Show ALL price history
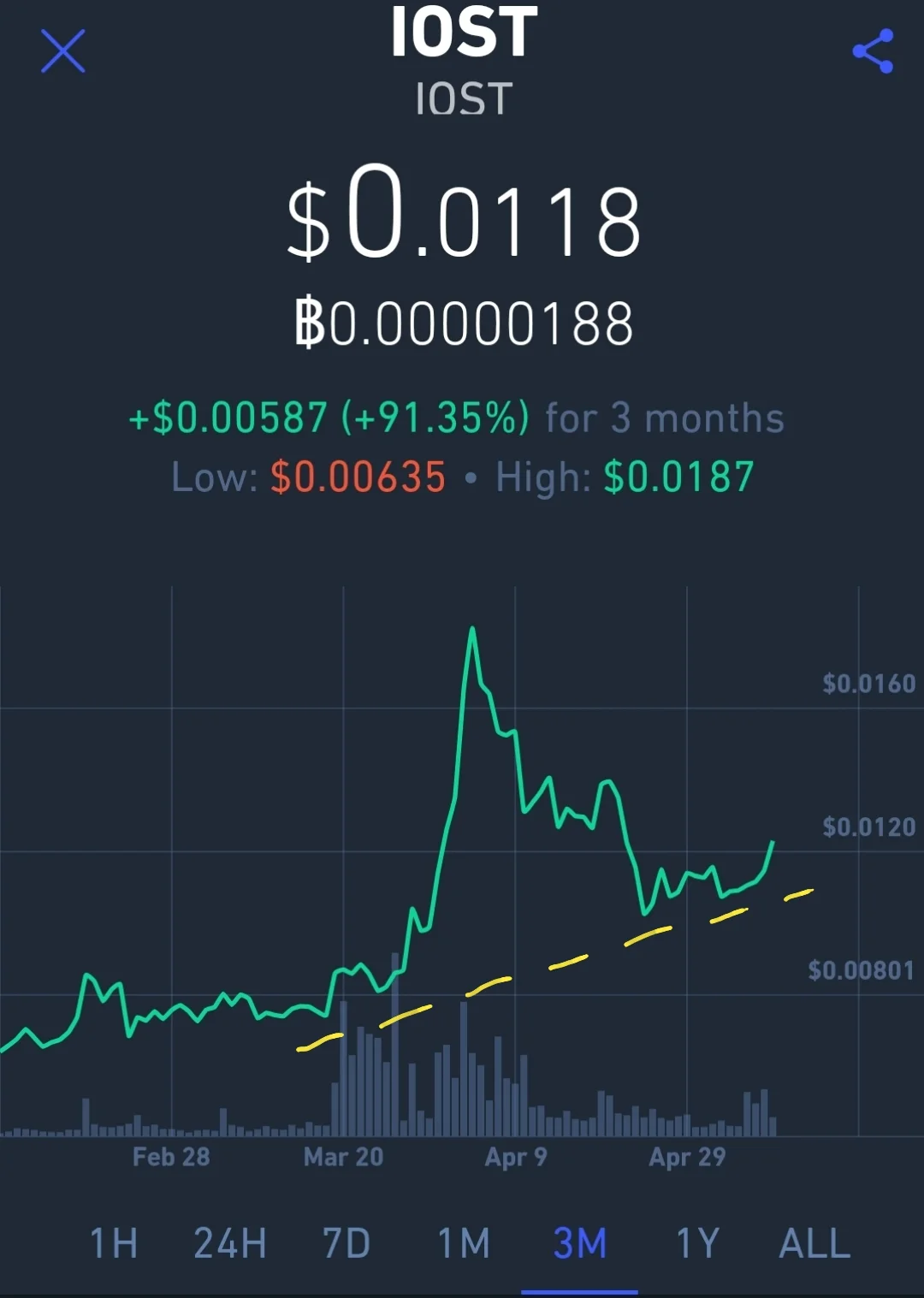 [x=814, y=1243]
